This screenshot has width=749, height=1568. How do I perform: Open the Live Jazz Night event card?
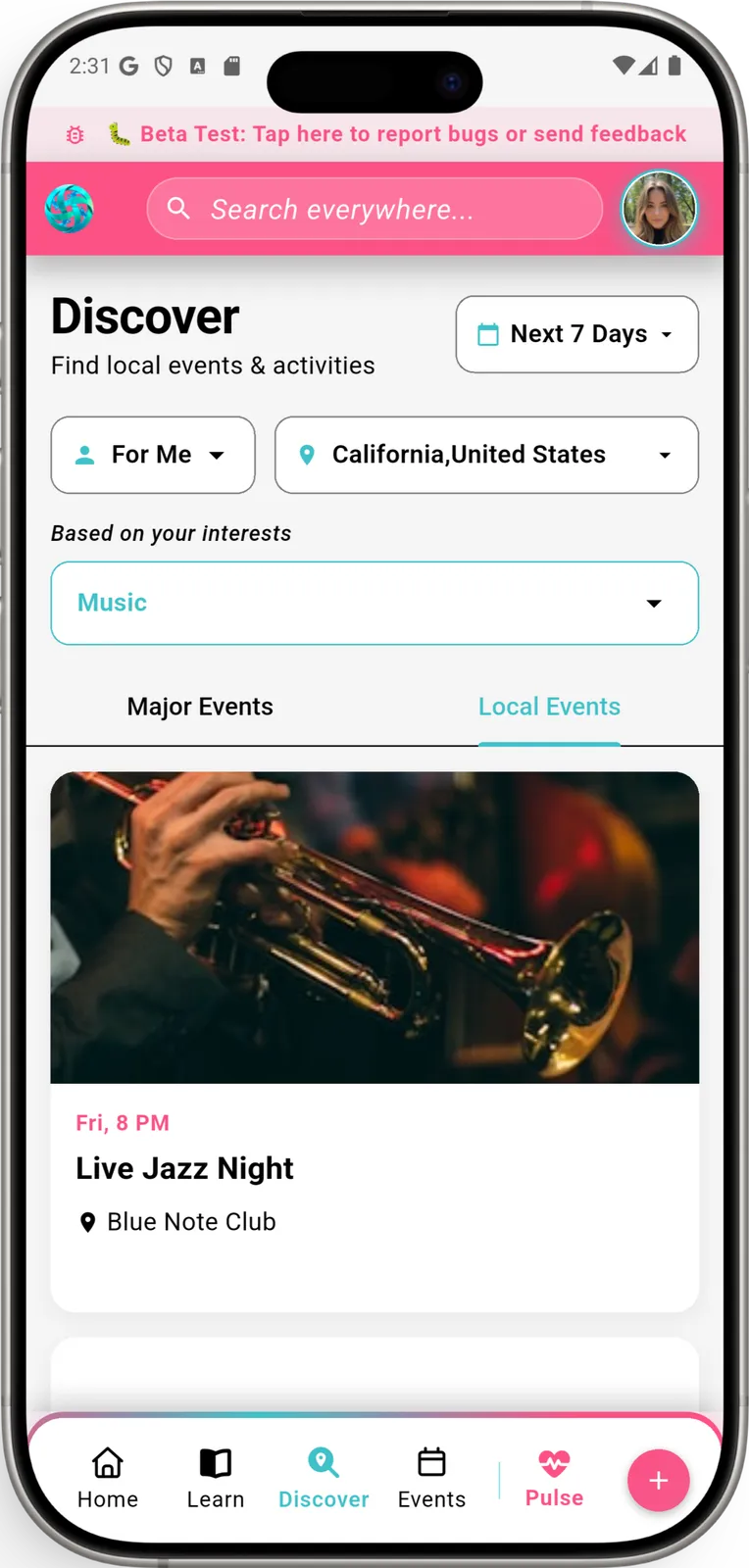tap(374, 1039)
